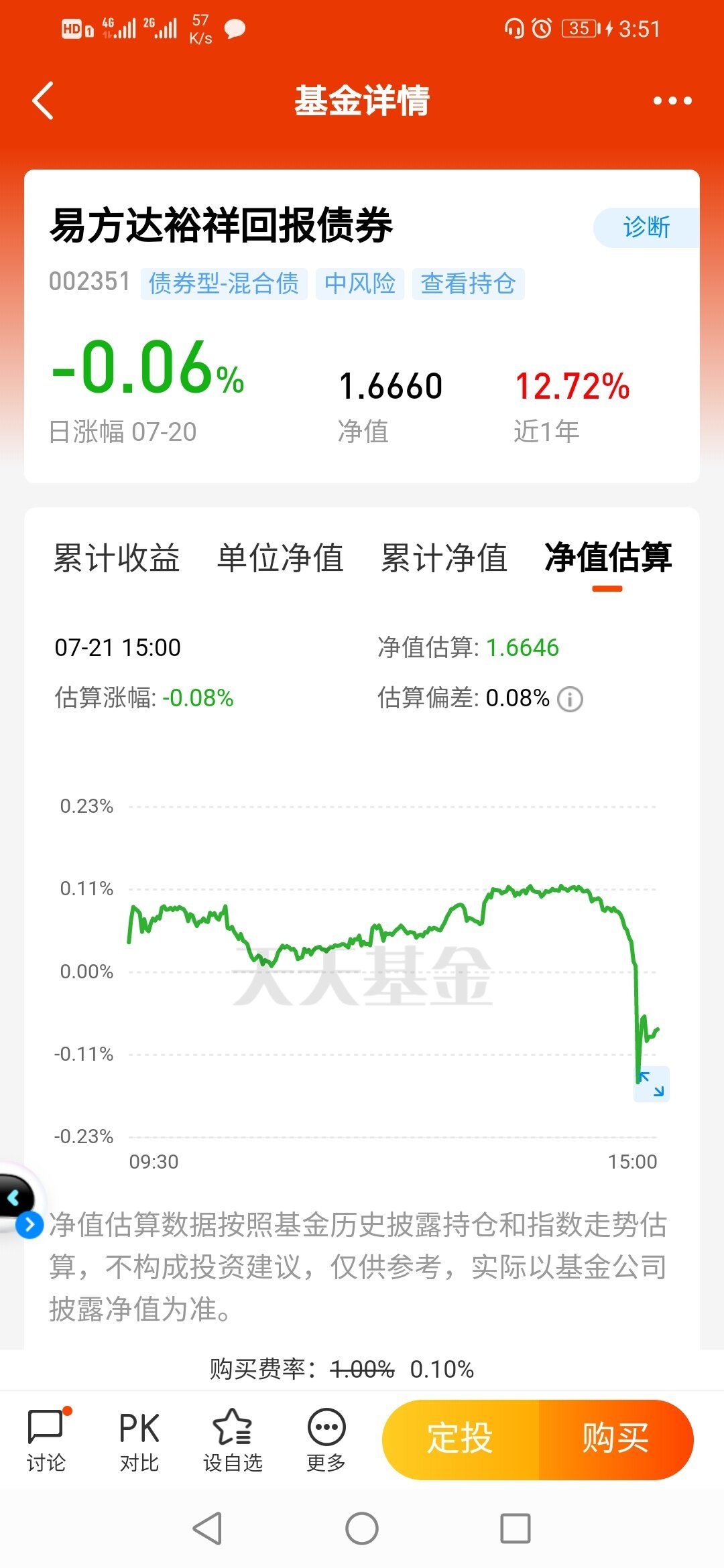This screenshot has height=1568, width=724.
Task: Switch to the 单位净值 tab
Action: click(280, 558)
